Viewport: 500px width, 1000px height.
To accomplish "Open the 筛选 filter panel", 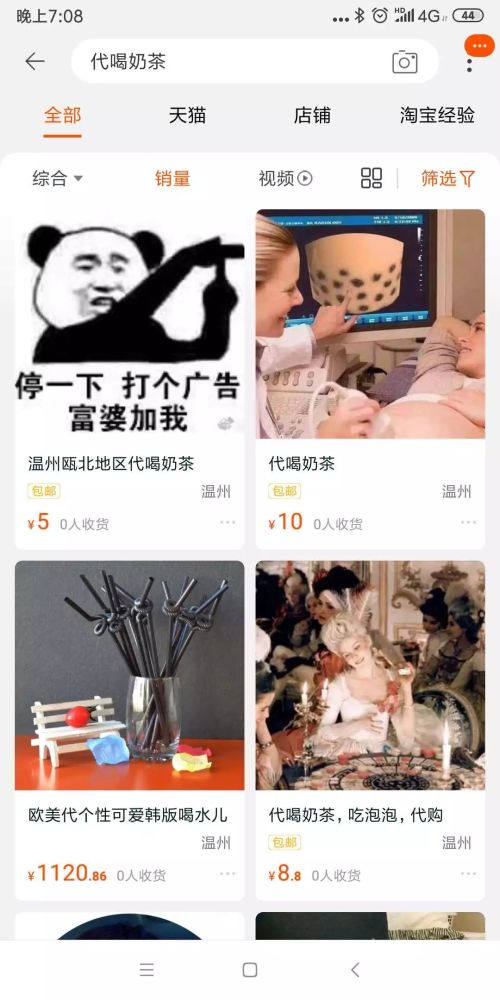I will [448, 179].
